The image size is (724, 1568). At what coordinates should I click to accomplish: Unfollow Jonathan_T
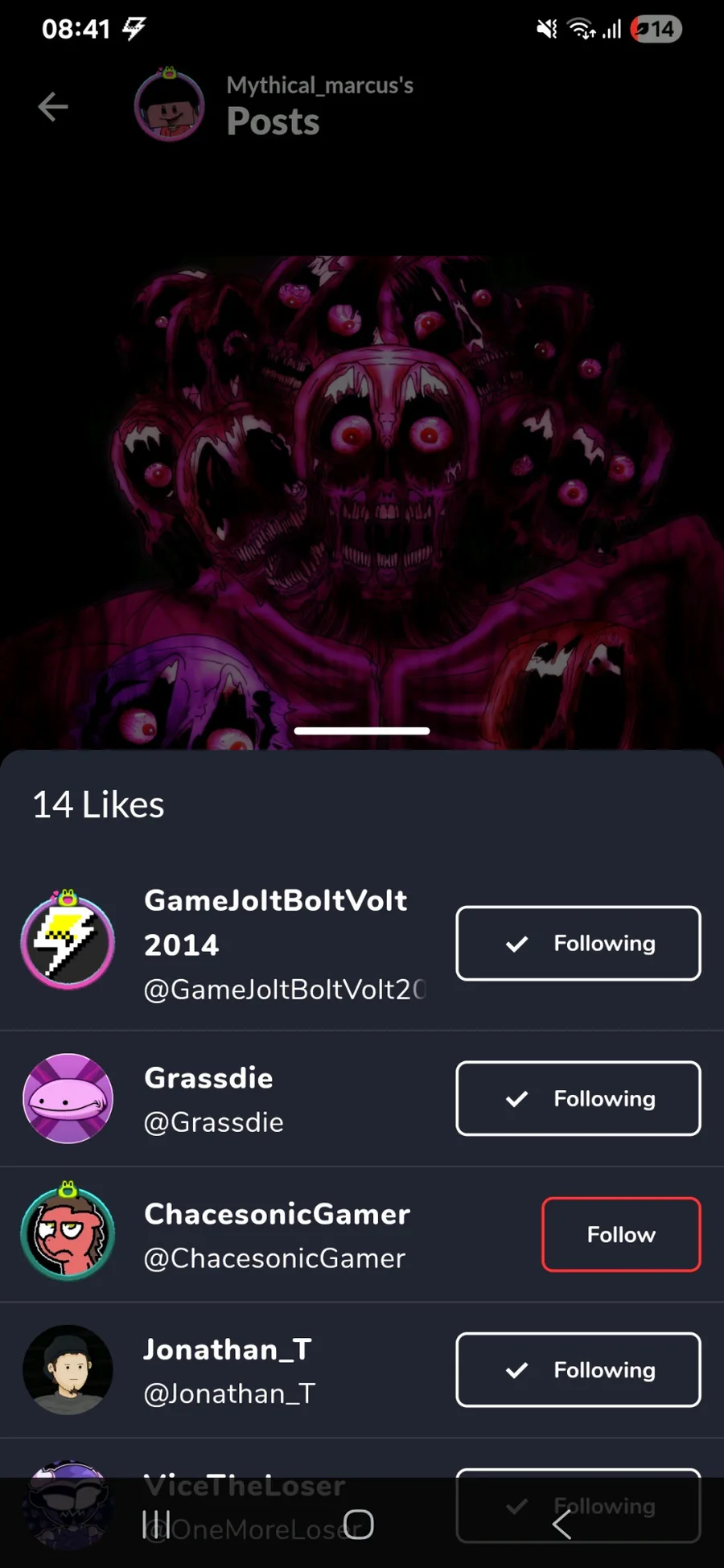pos(578,1369)
